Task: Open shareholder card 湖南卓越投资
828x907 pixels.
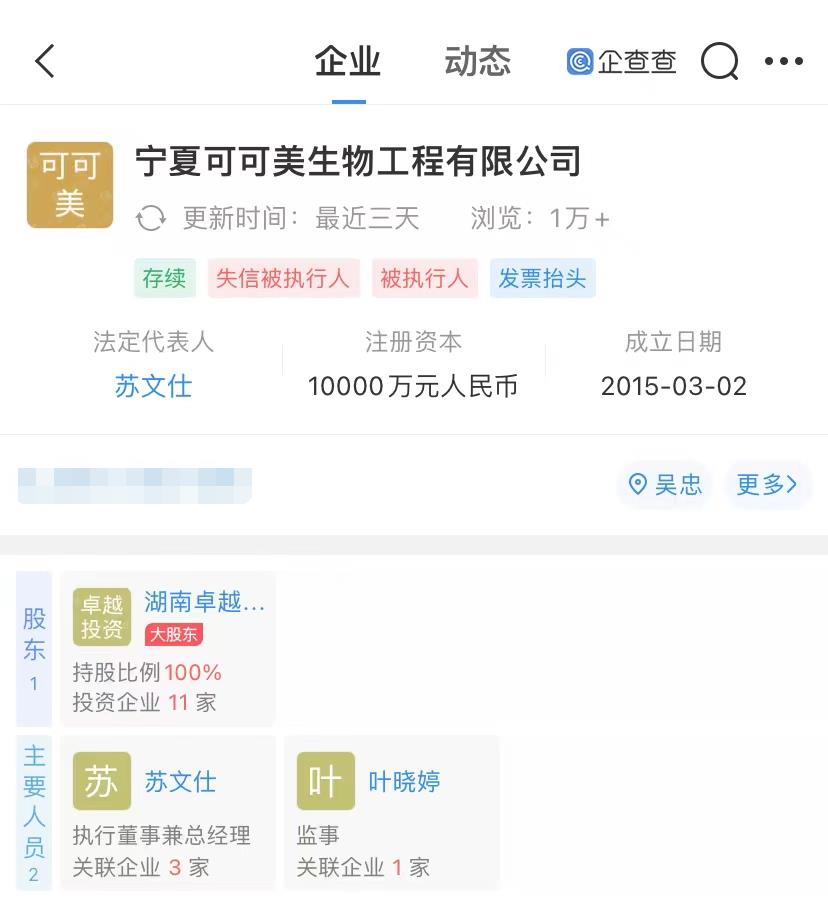Action: coord(168,648)
